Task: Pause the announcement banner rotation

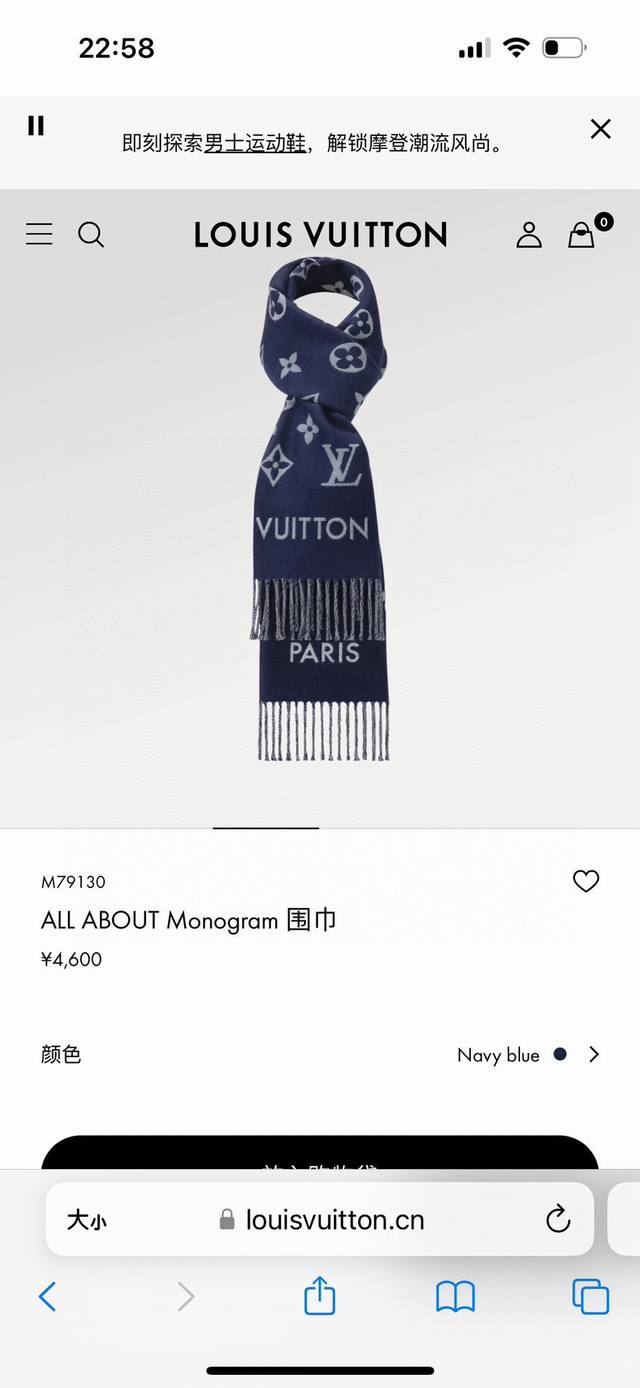Action: tap(36, 126)
